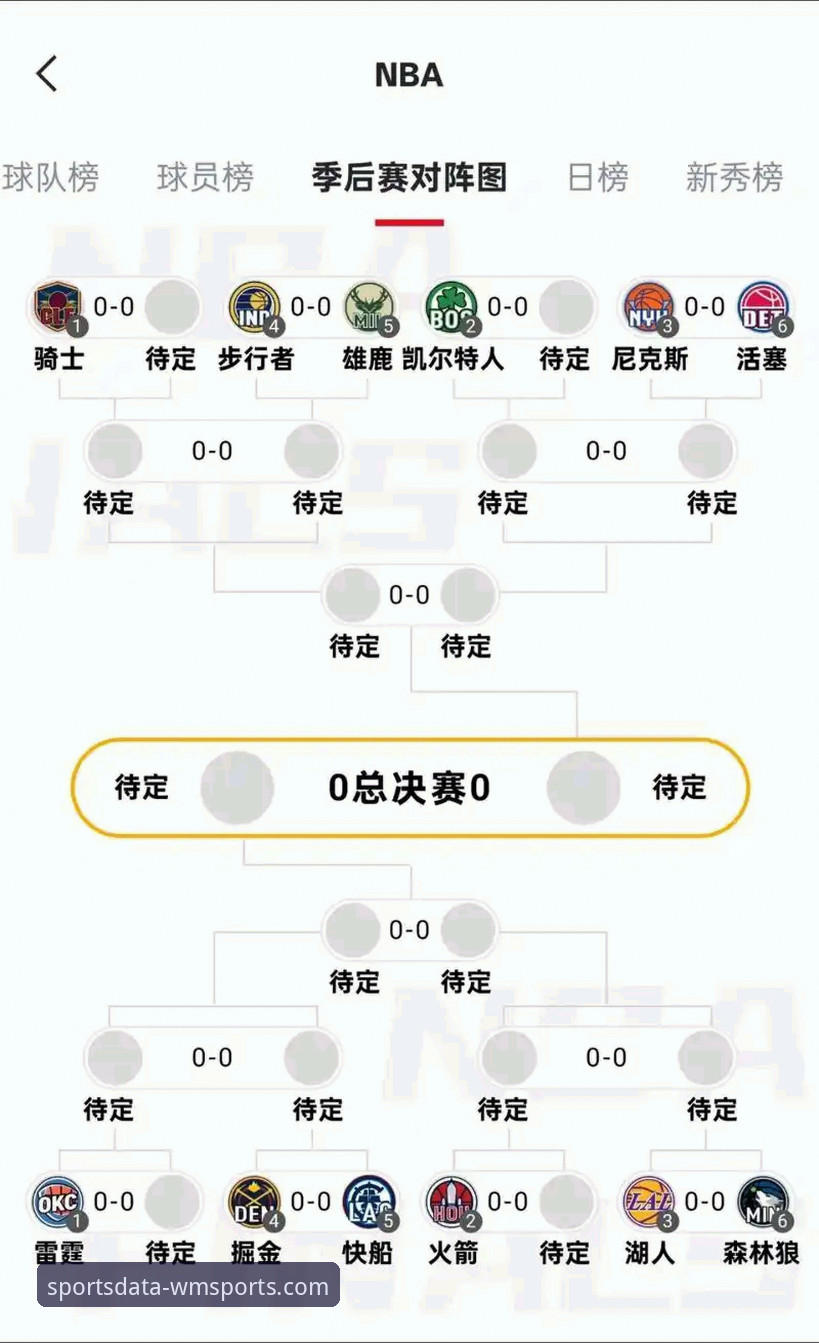Click the Lakers logo above 湖人
The height and width of the screenshot is (1343, 819).
click(x=648, y=1201)
